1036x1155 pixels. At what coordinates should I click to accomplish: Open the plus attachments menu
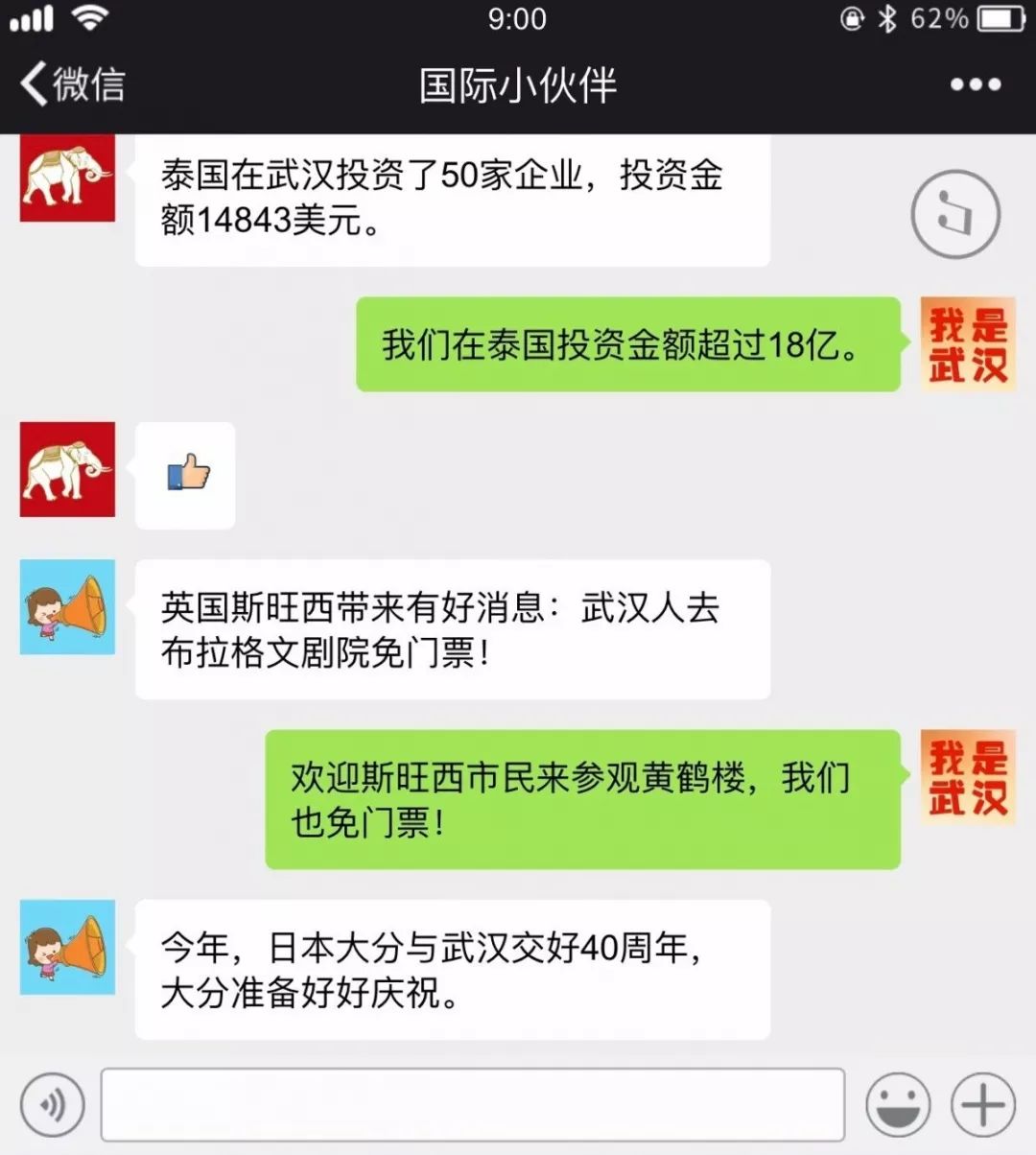click(x=982, y=1105)
